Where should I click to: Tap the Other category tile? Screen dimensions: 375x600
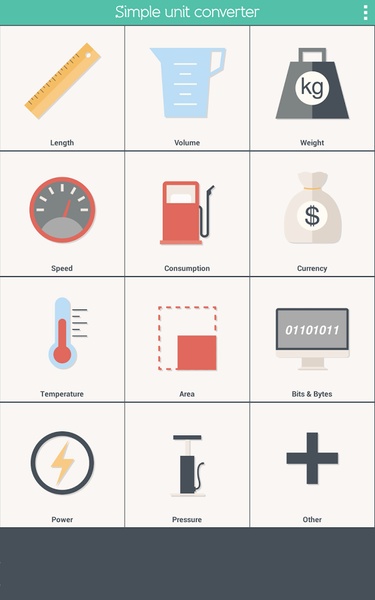(313, 465)
